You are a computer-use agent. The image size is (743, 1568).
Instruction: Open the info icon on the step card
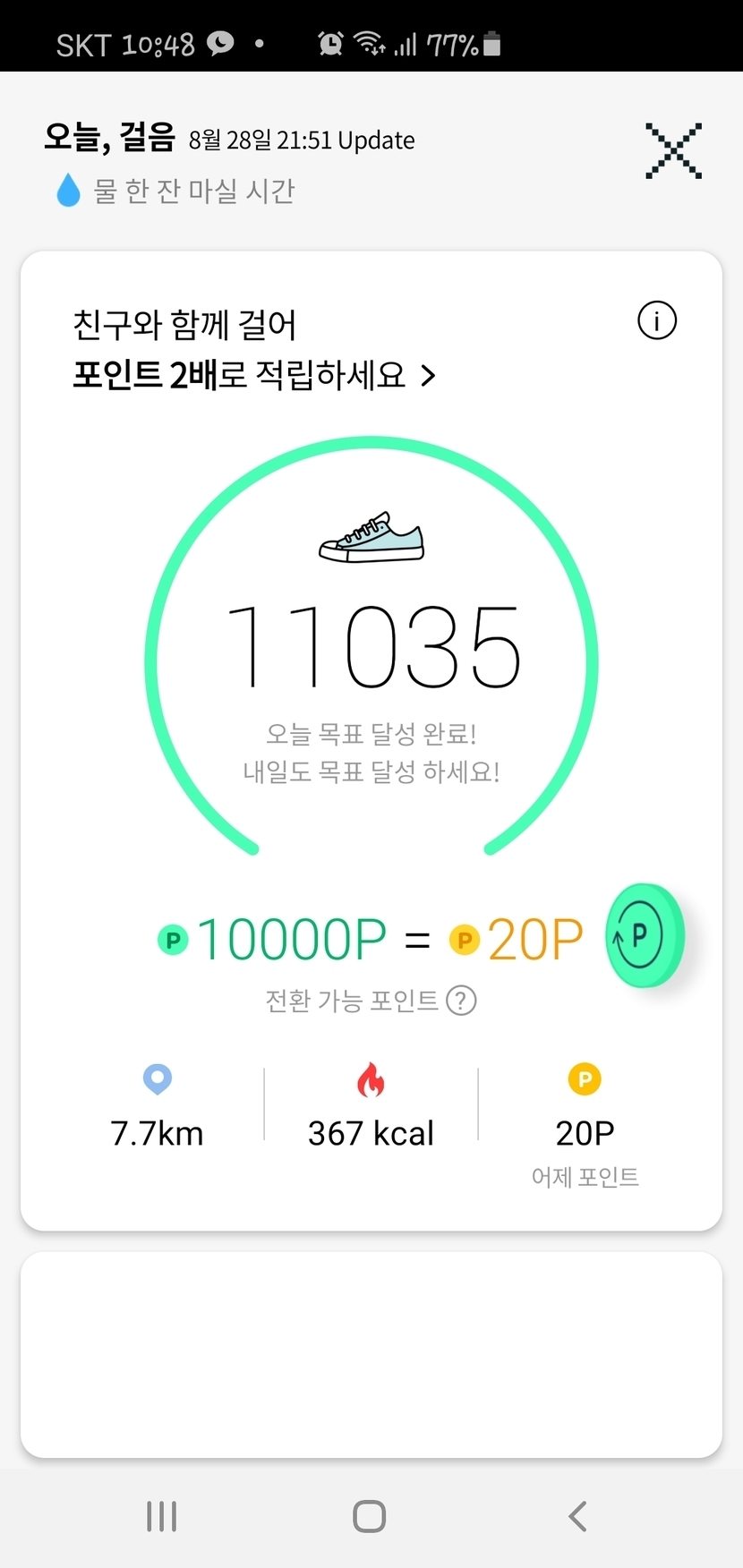click(656, 320)
